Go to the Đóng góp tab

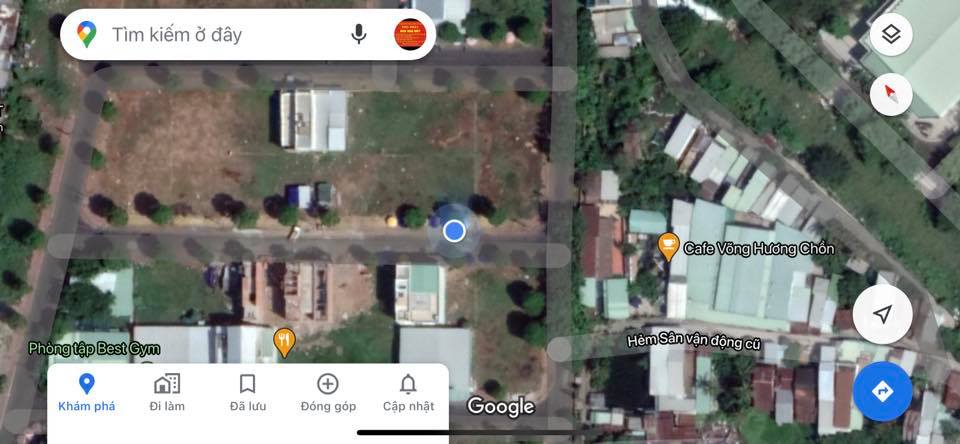pos(328,392)
